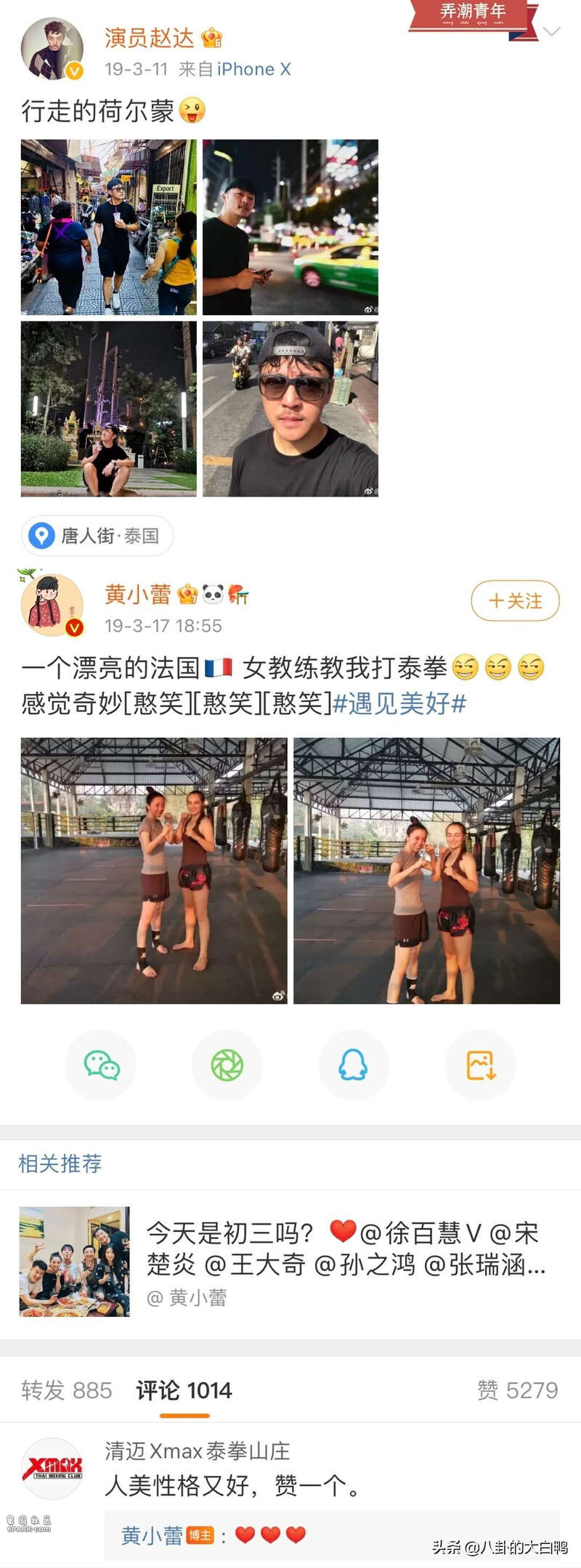Switch to the 转发 885 tab
This screenshot has height=1568, width=581.
67,1389
